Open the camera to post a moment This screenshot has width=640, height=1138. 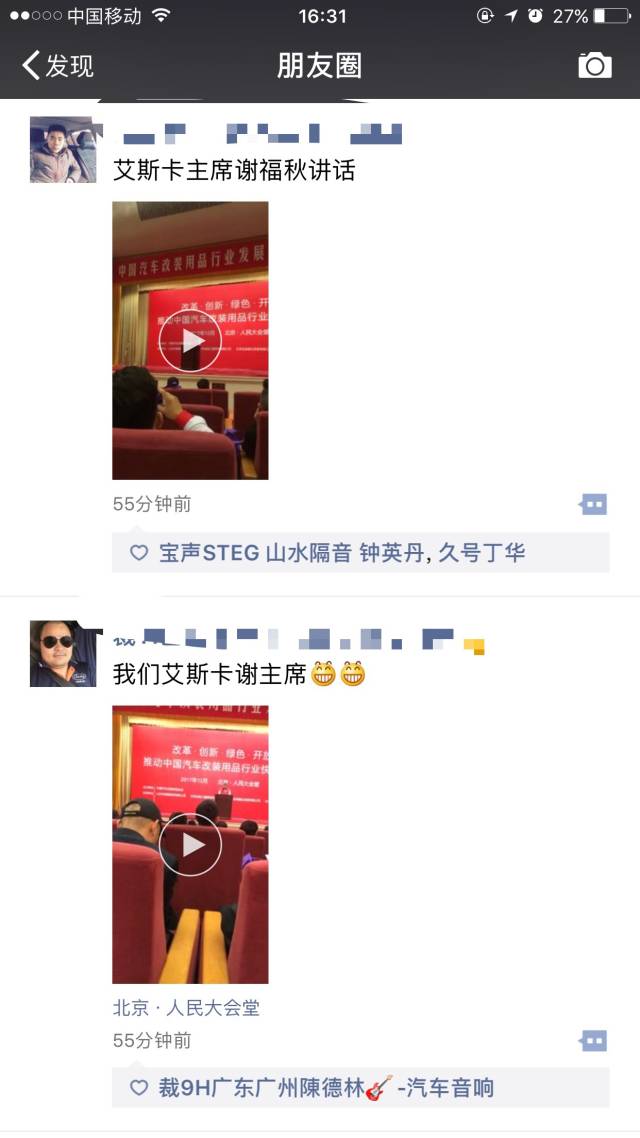click(x=594, y=66)
